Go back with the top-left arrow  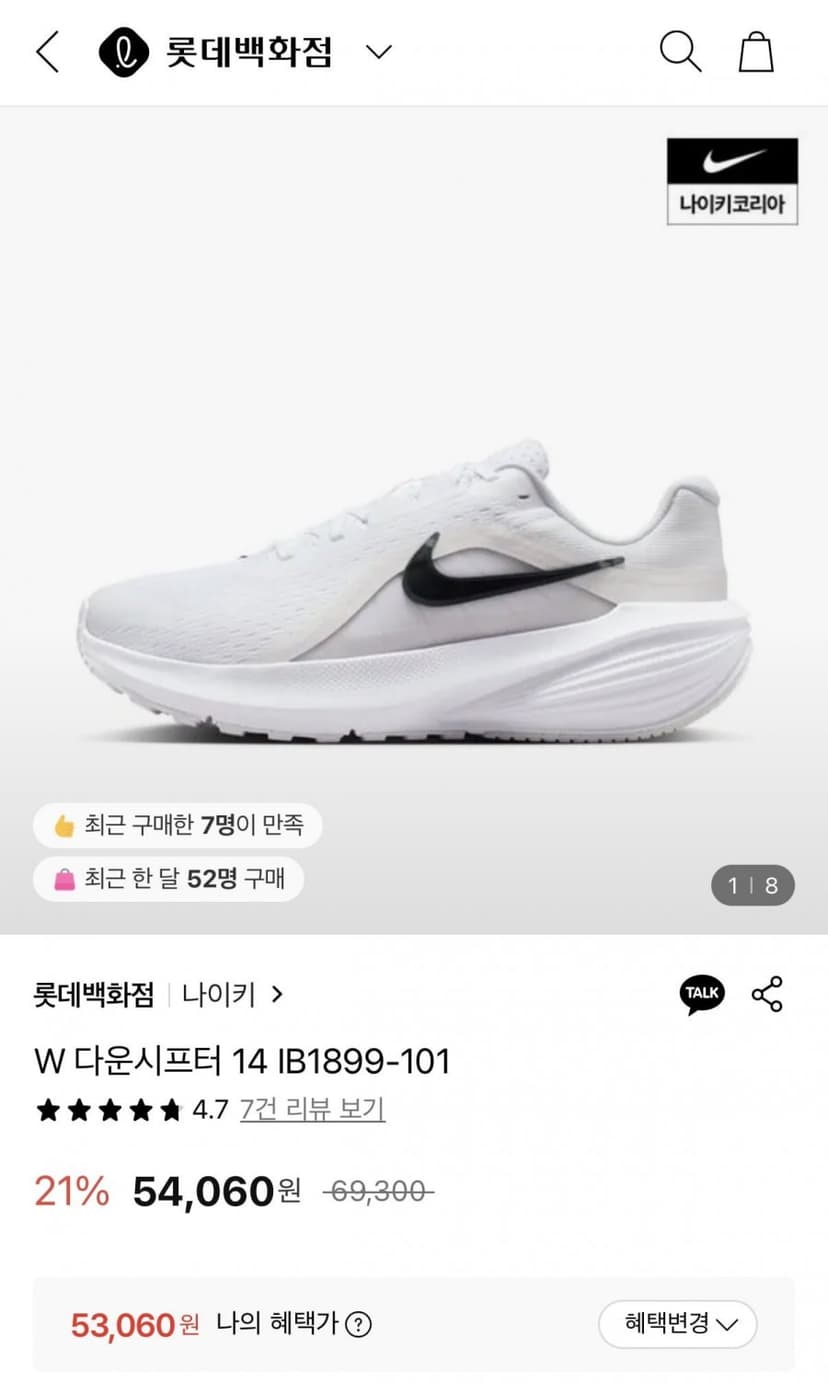pos(48,52)
